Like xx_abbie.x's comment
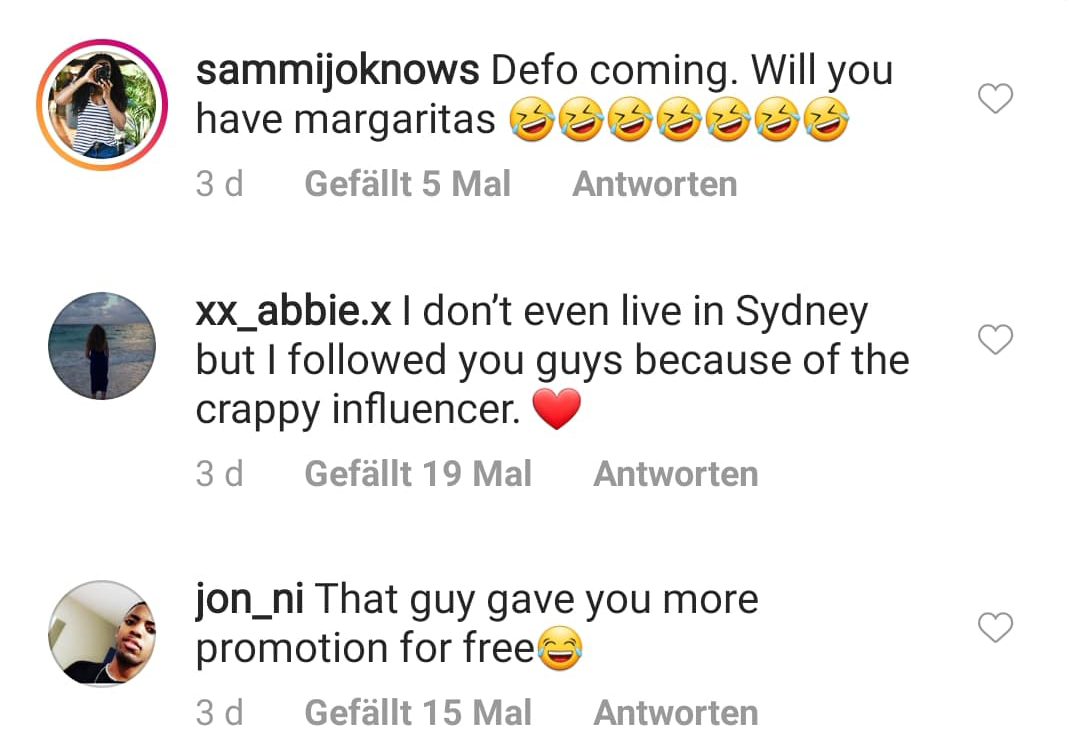Image resolution: width=1080 pixels, height=754 pixels. tap(995, 340)
